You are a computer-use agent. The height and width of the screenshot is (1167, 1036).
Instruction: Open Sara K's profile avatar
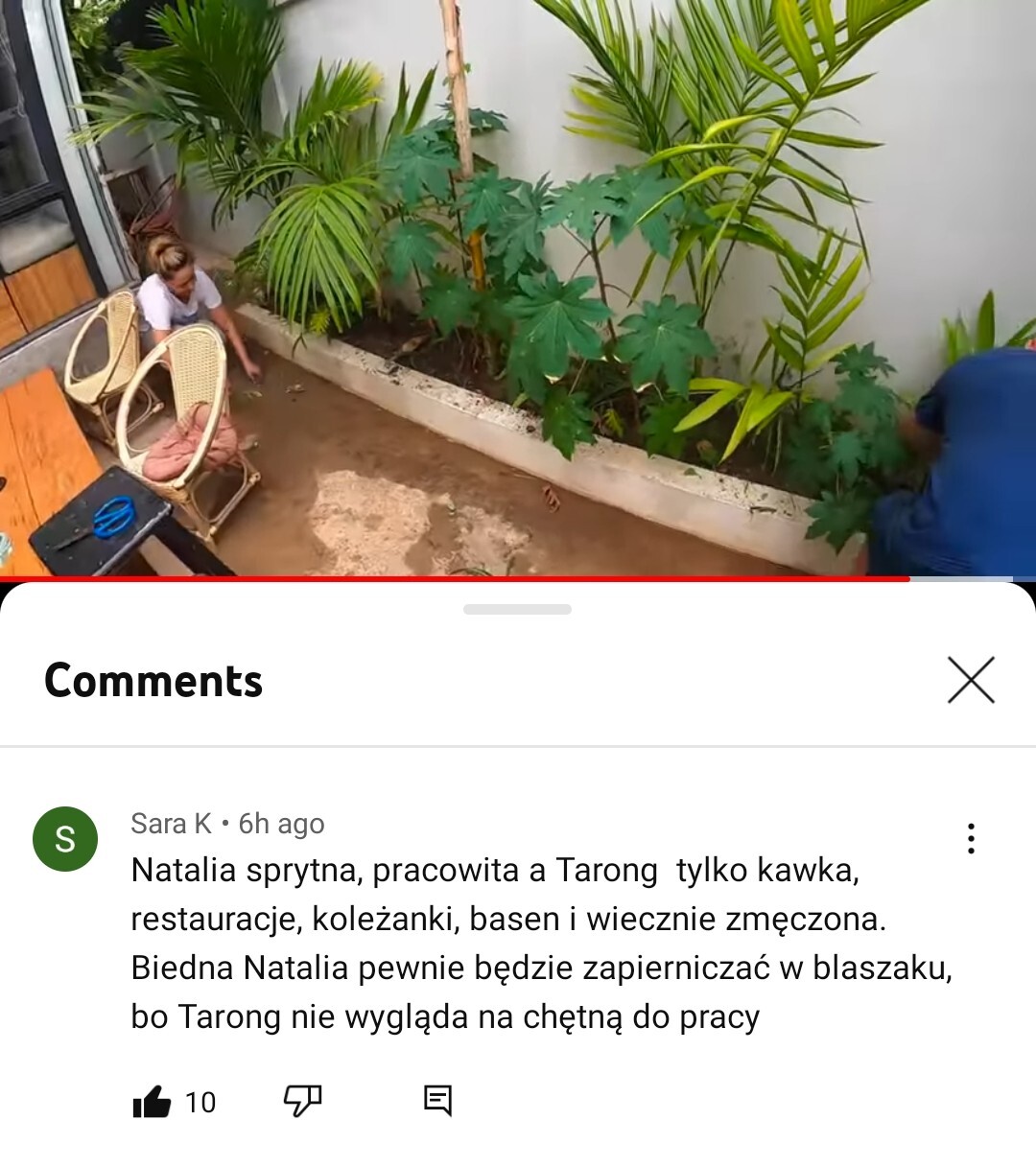tap(65, 839)
